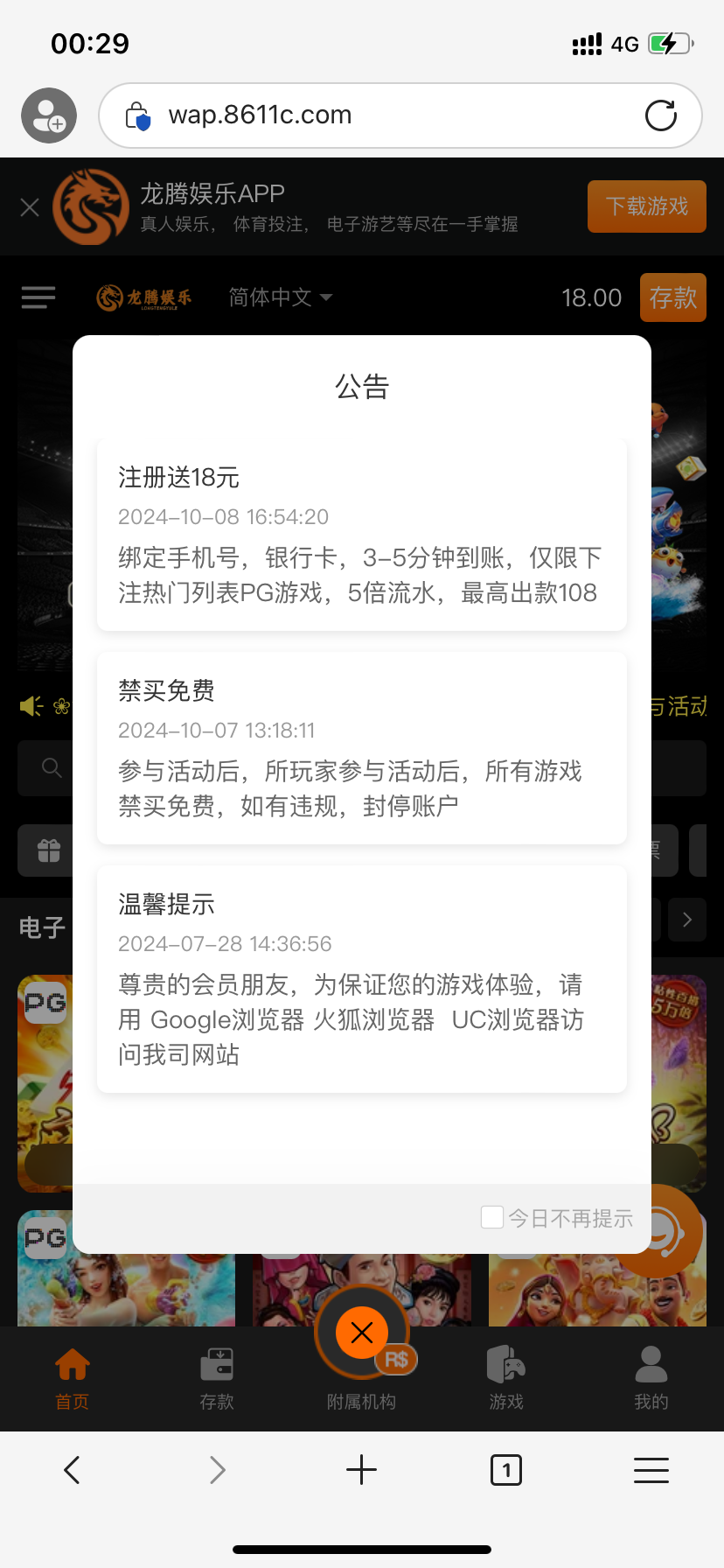Open the hamburger drawer menu
This screenshot has height=1568, width=724.
(38, 297)
